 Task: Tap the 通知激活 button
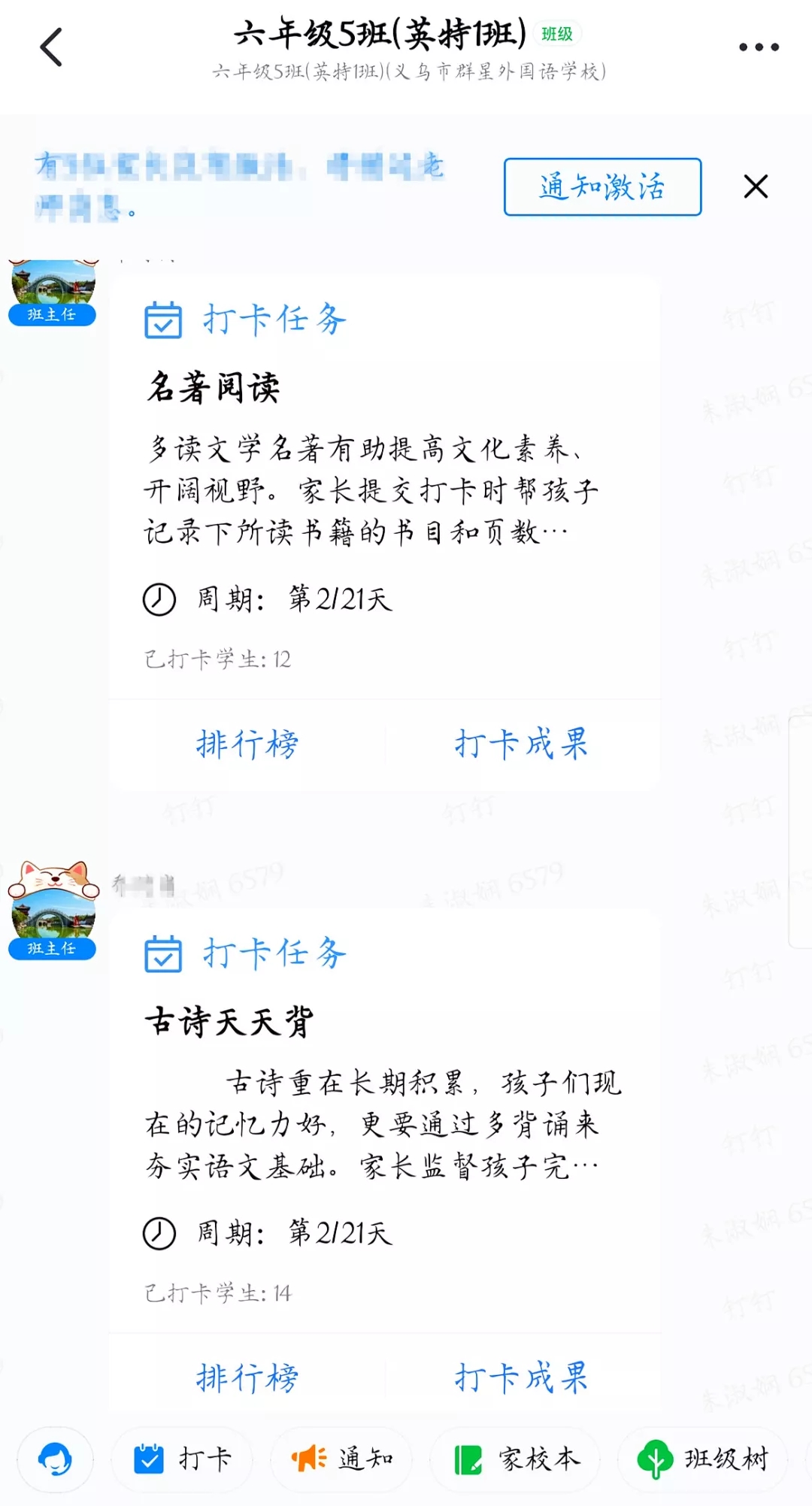pyautogui.click(x=602, y=186)
